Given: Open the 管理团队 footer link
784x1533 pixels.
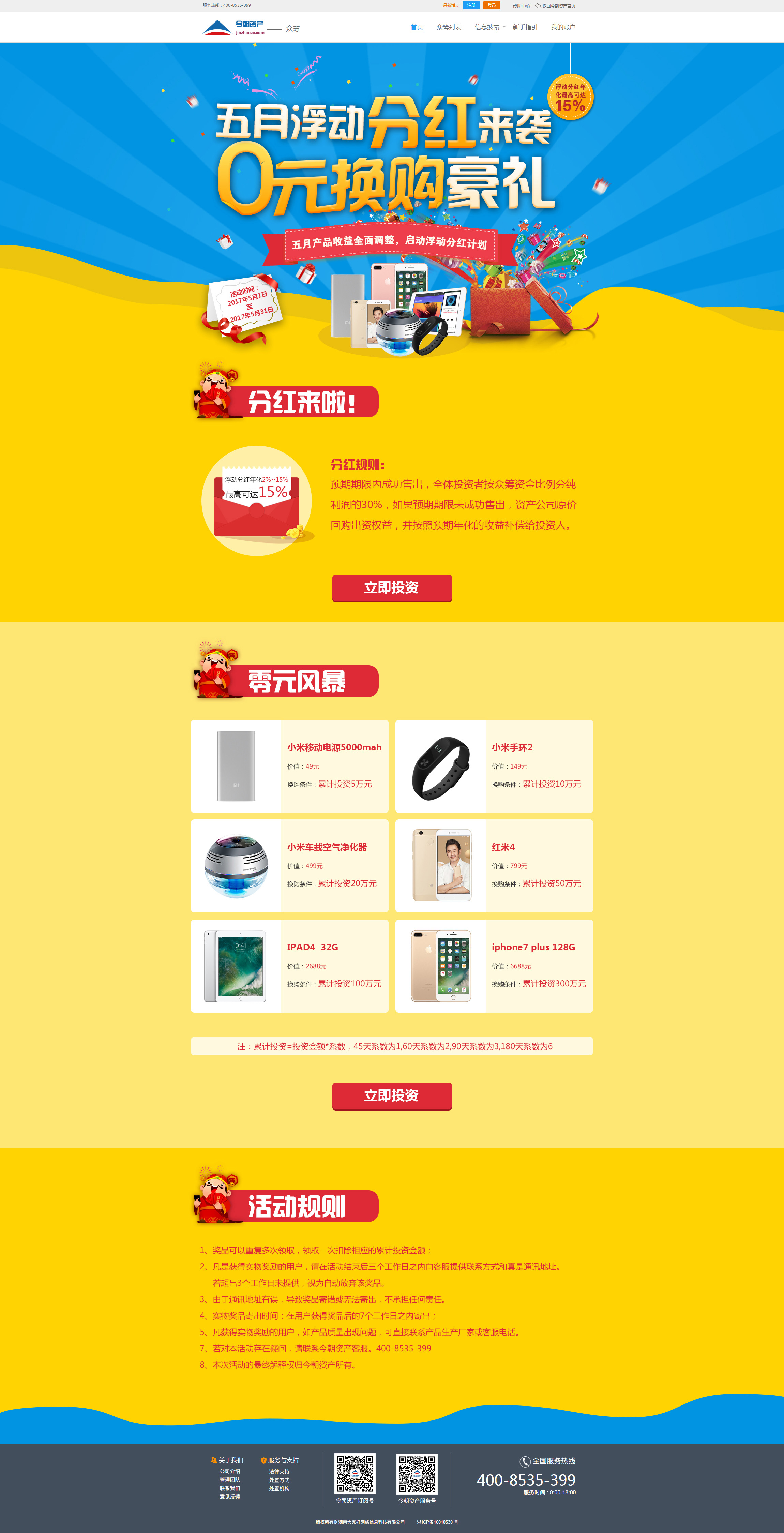Looking at the screenshot, I should click(x=230, y=1480).
